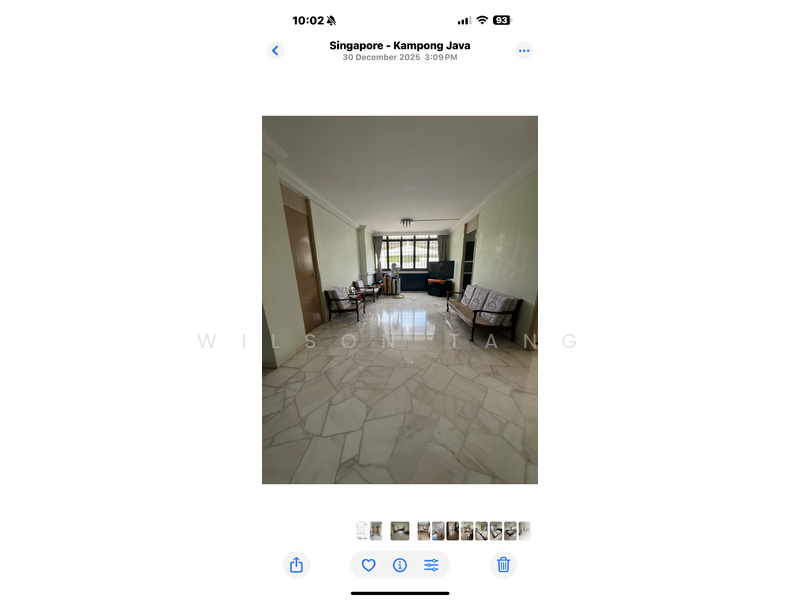The height and width of the screenshot is (600, 800).
Task: Tap the living room photo
Action: coord(400,300)
